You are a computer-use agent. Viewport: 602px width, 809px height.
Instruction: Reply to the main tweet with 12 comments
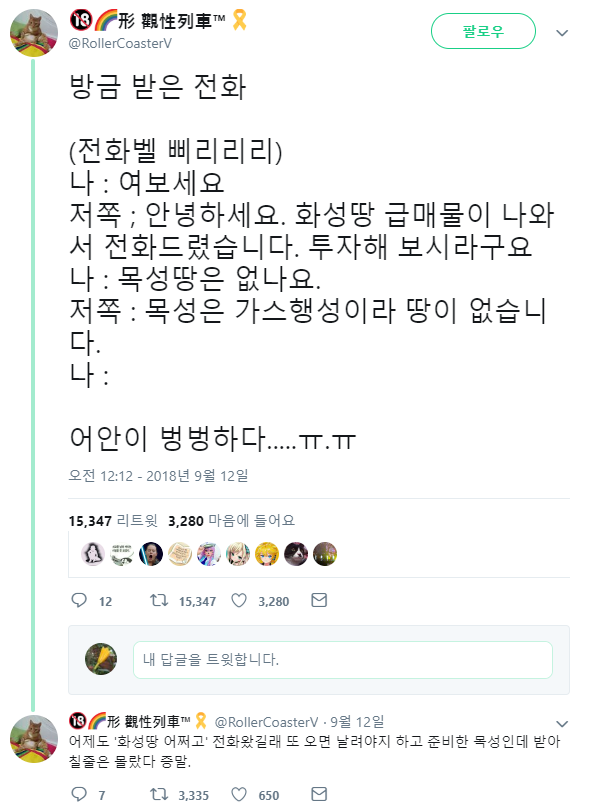coord(82,601)
